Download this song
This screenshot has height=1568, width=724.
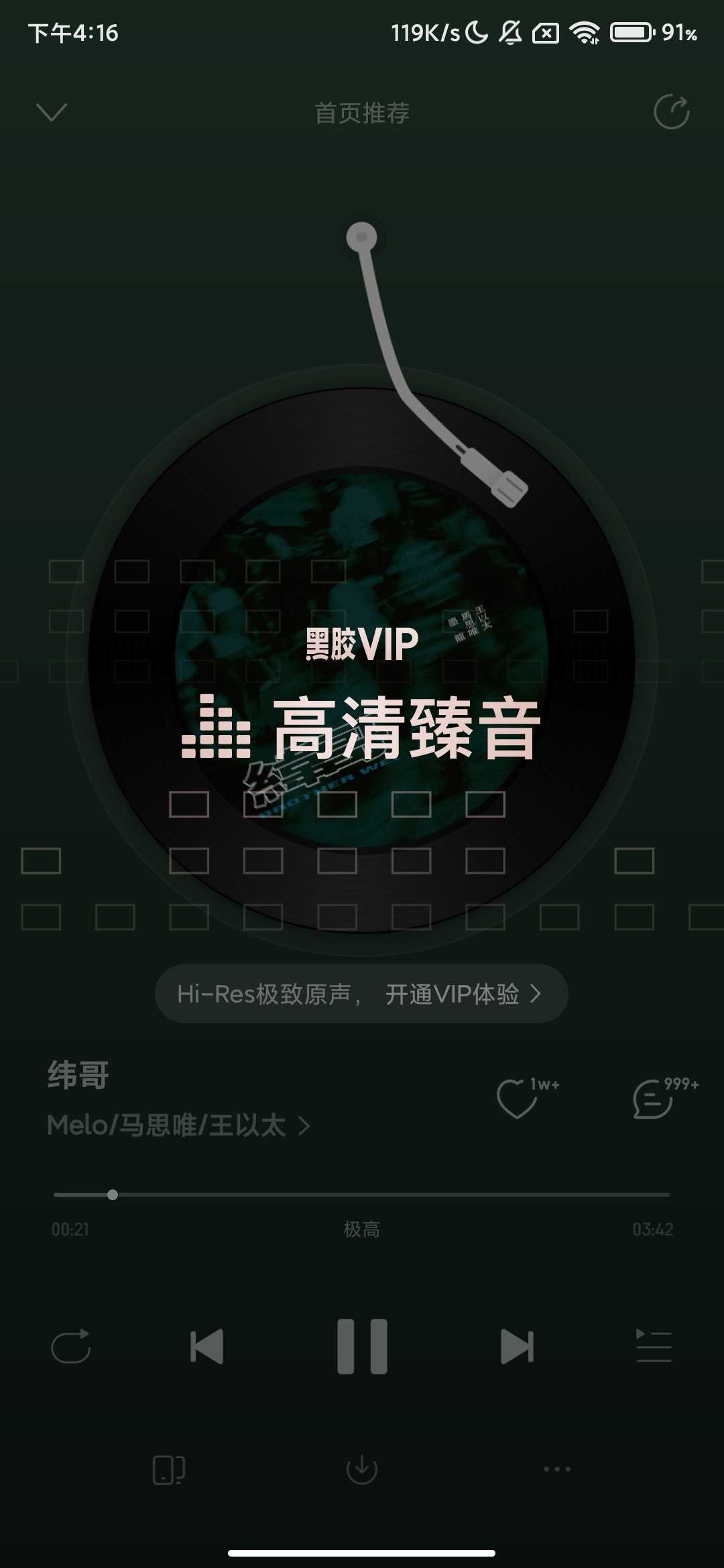362,1469
